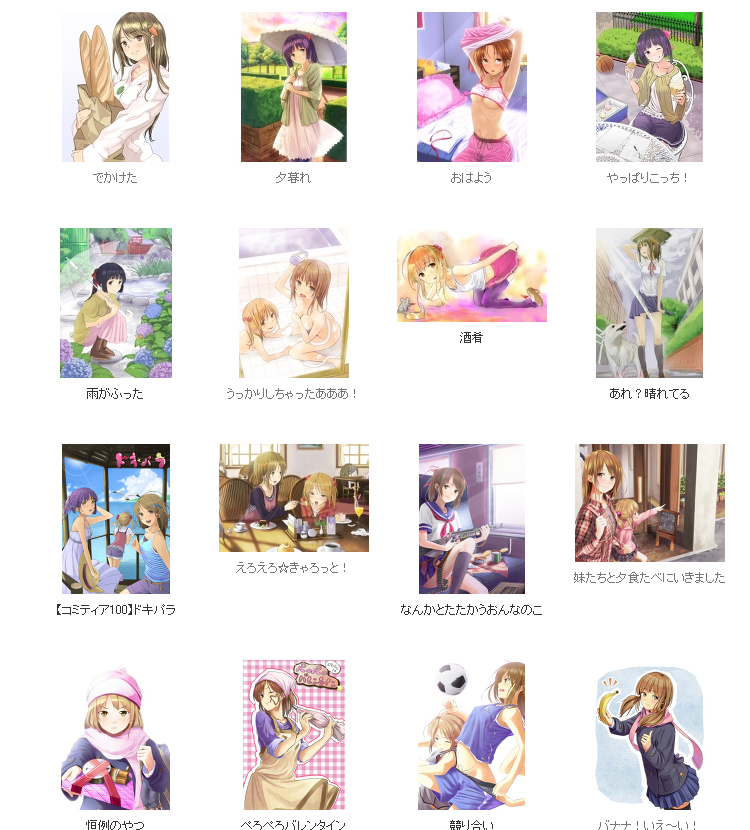Open the 妹たちと夕食たべにいきました illustration

649,503
